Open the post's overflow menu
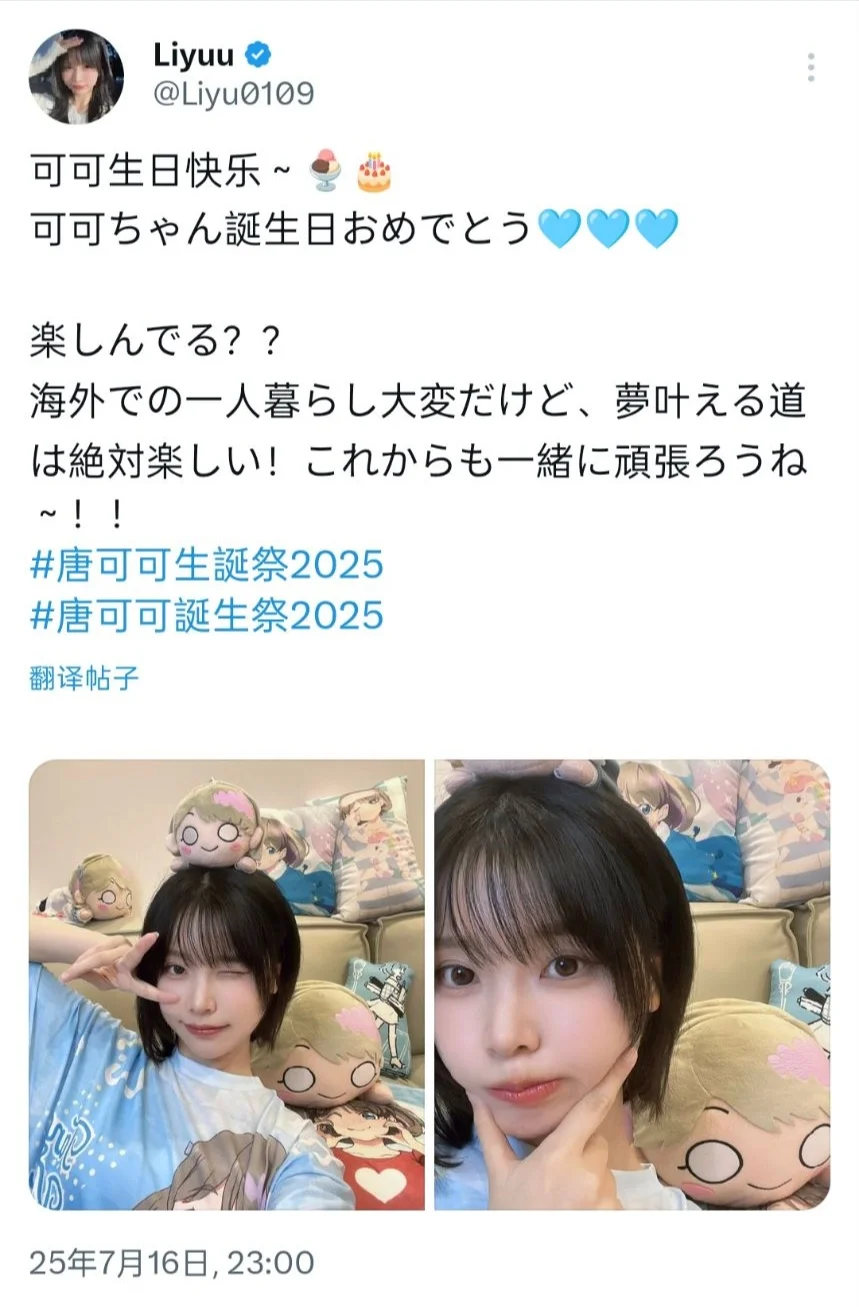 810,67
